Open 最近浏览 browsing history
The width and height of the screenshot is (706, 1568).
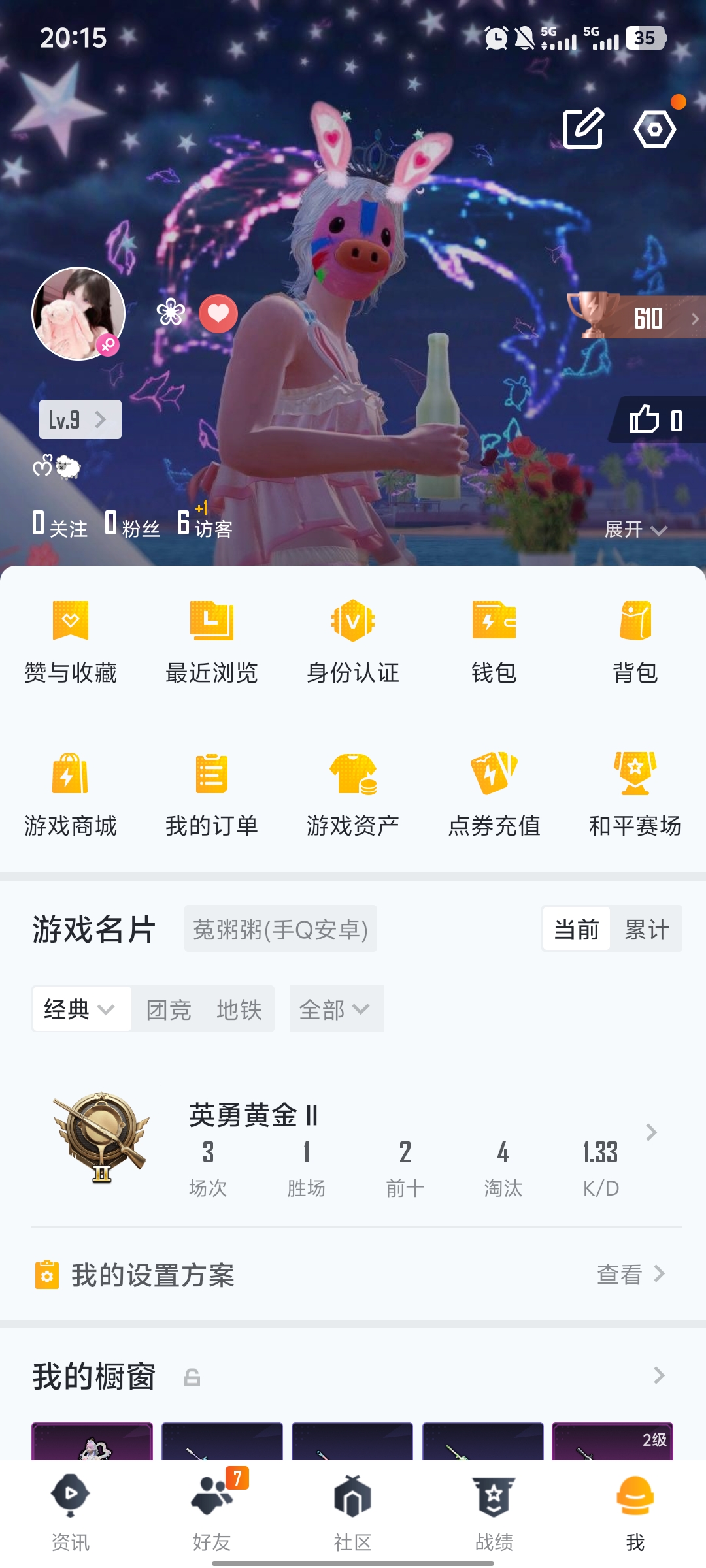[212, 642]
